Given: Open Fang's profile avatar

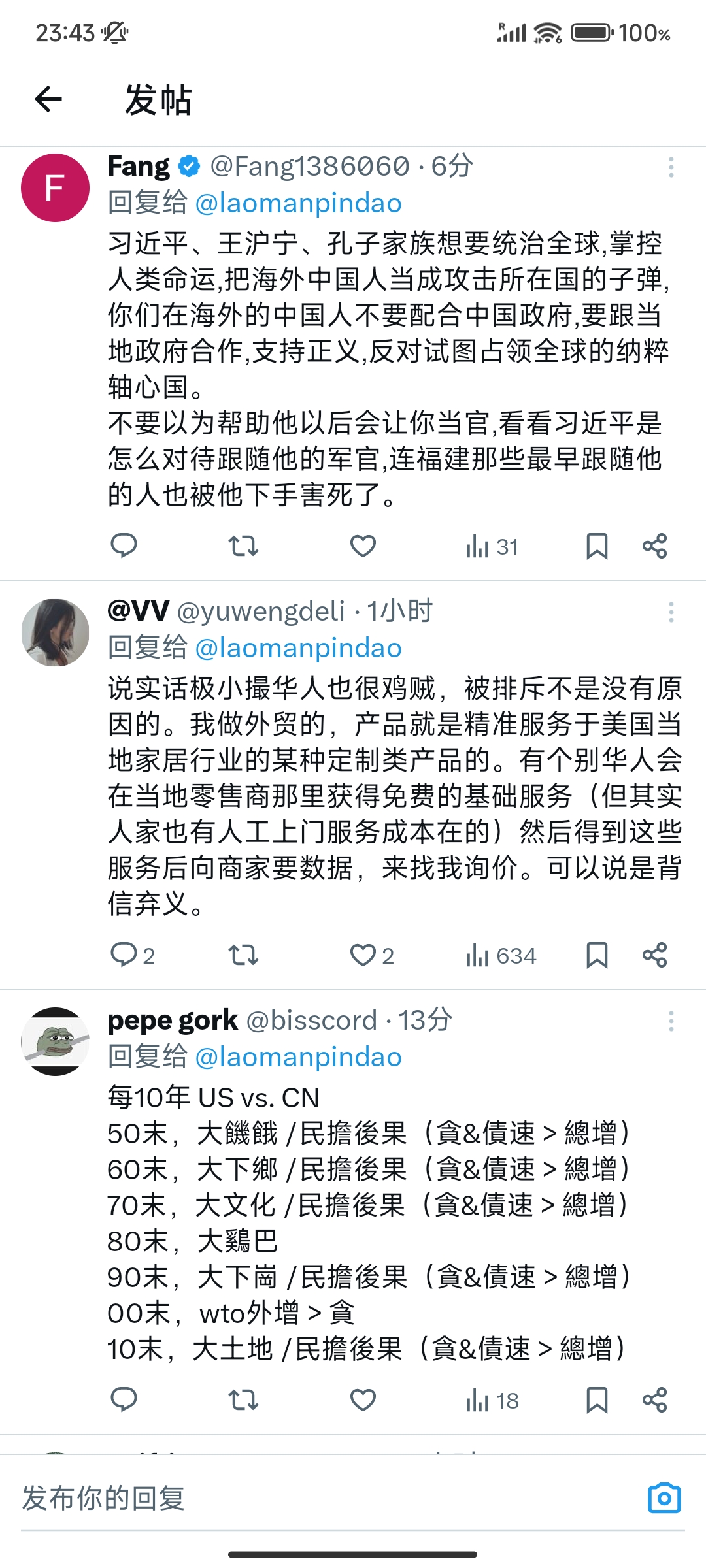Looking at the screenshot, I should click(x=55, y=188).
